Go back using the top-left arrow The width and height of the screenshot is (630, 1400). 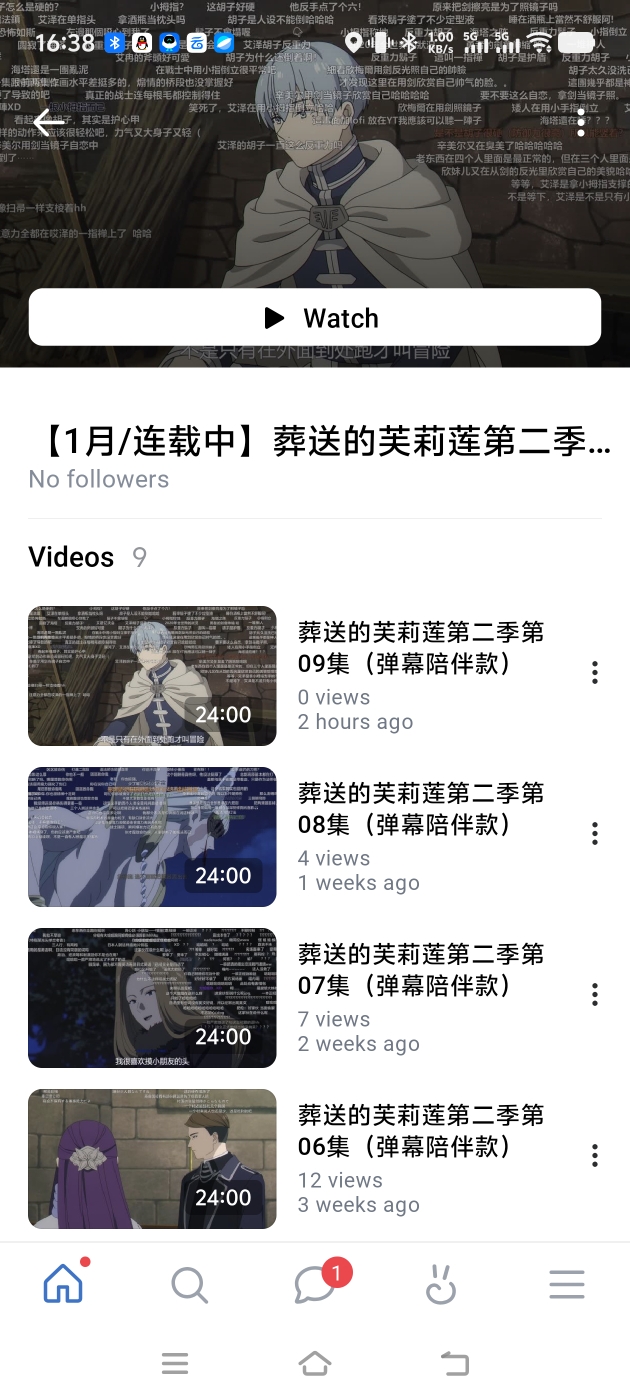click(x=47, y=123)
